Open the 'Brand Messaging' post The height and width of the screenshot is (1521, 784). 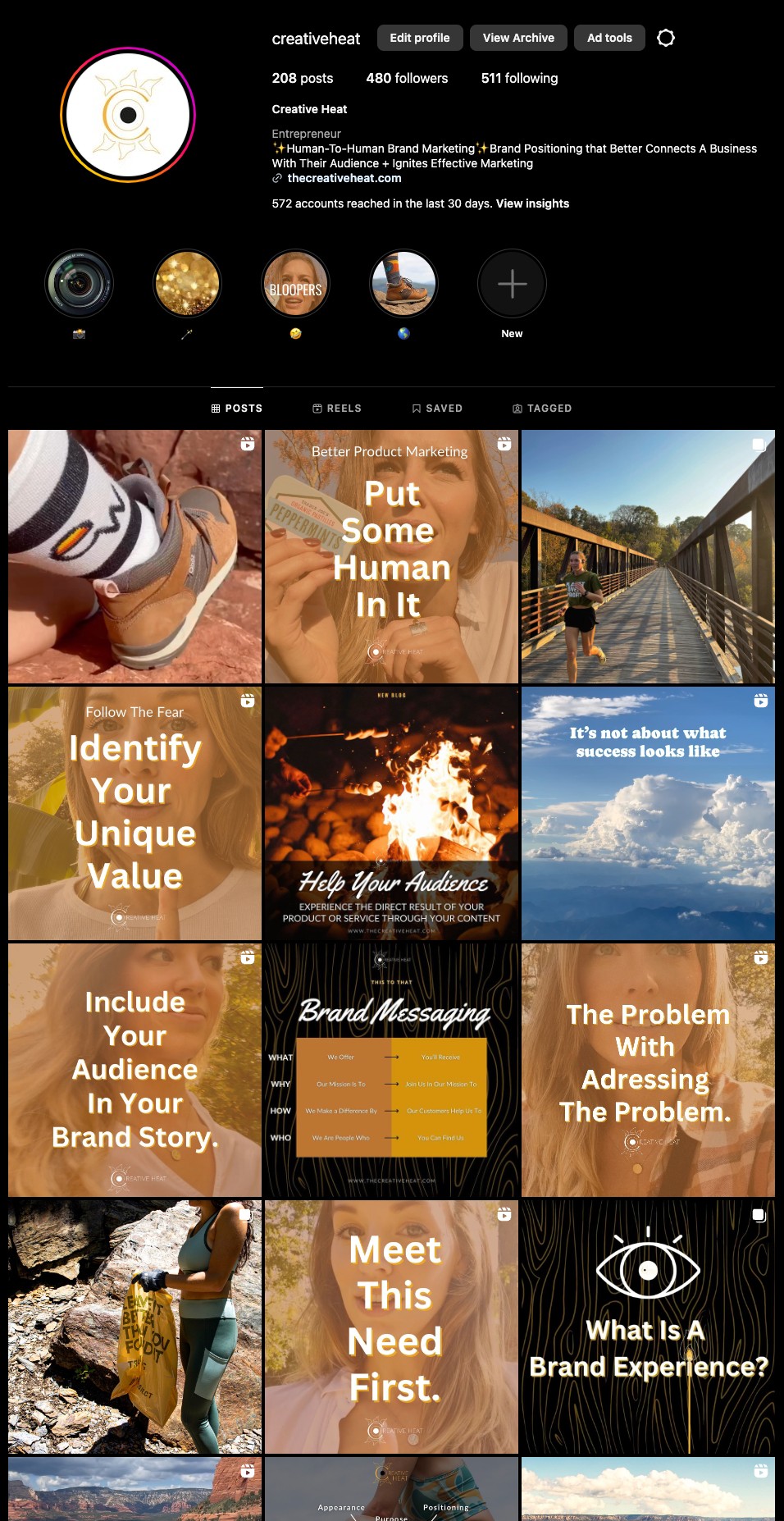pos(391,1070)
